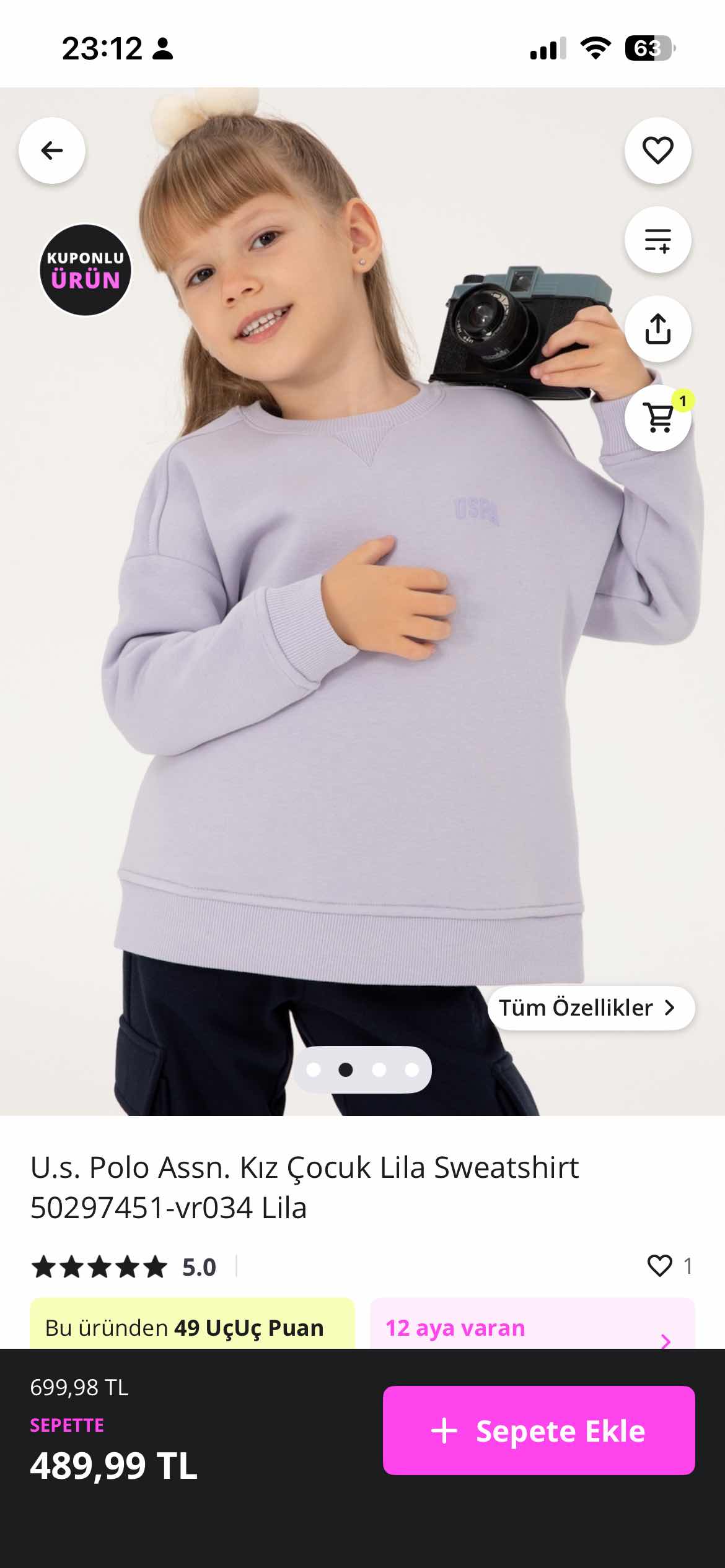The width and height of the screenshot is (725, 1568).
Task: Open the 5.0 star rating reviews
Action: click(124, 1267)
